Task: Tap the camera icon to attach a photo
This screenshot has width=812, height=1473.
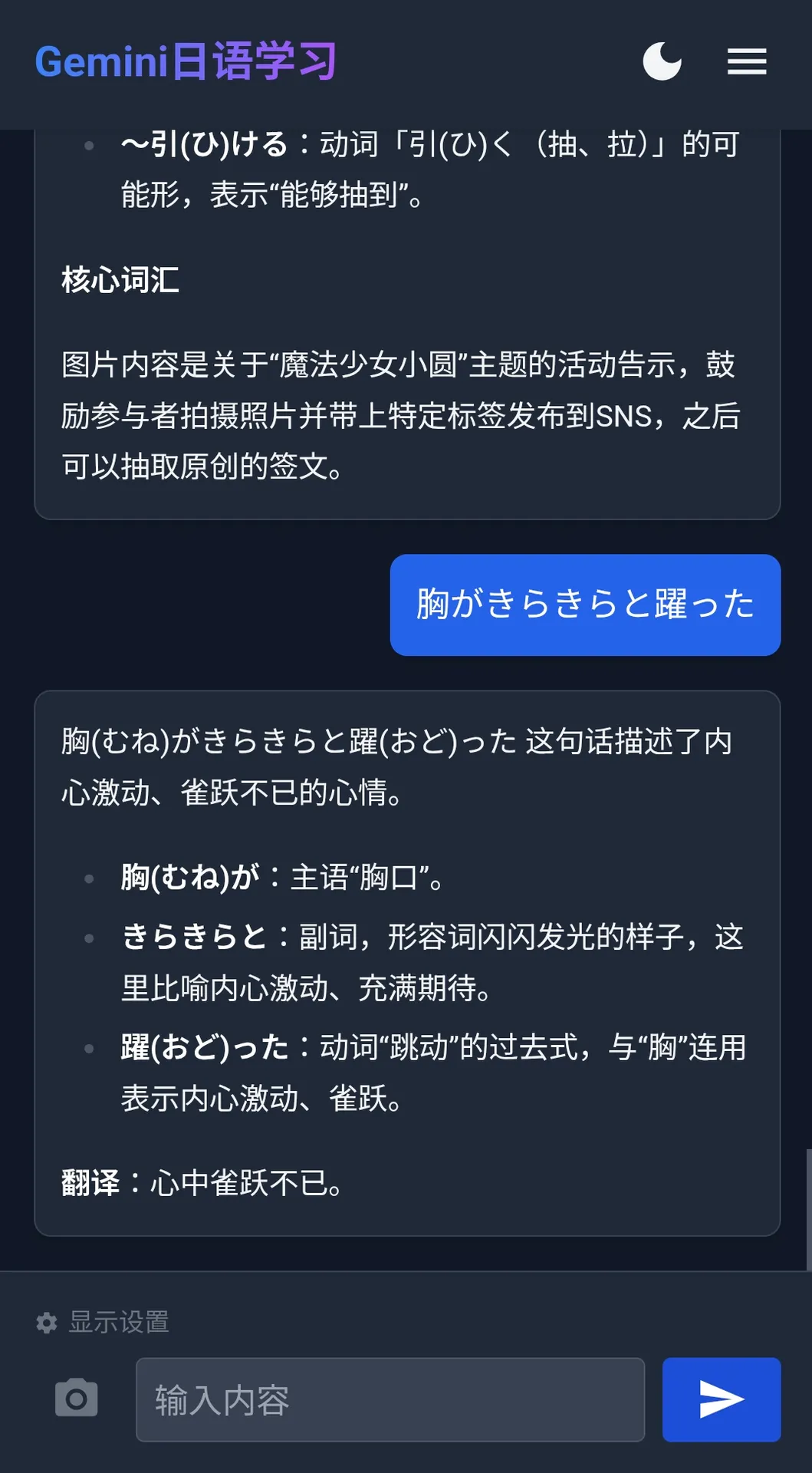Action: [77, 1399]
